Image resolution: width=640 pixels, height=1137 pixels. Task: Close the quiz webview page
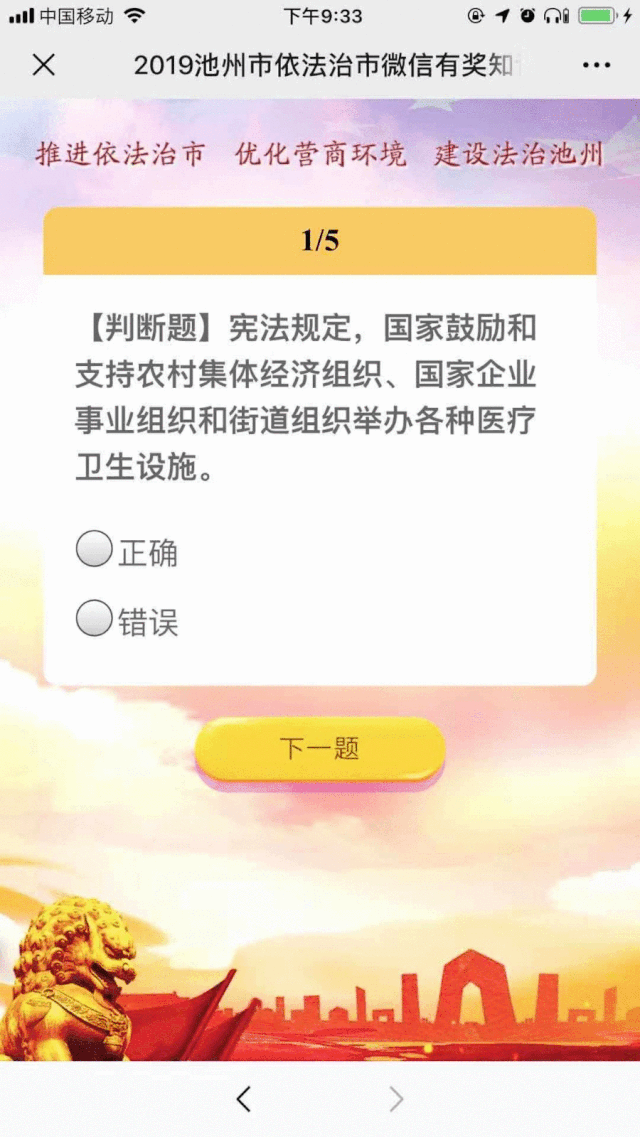tap(43, 65)
